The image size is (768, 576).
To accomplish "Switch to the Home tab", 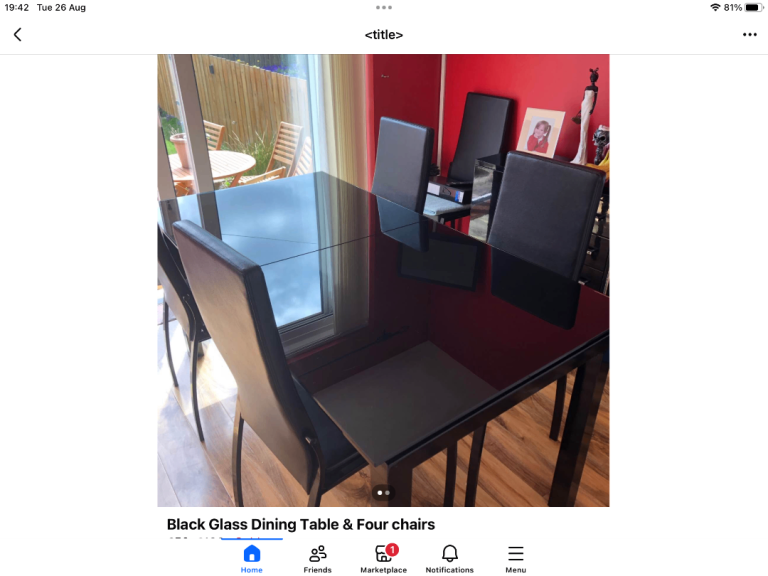I will (x=251, y=559).
